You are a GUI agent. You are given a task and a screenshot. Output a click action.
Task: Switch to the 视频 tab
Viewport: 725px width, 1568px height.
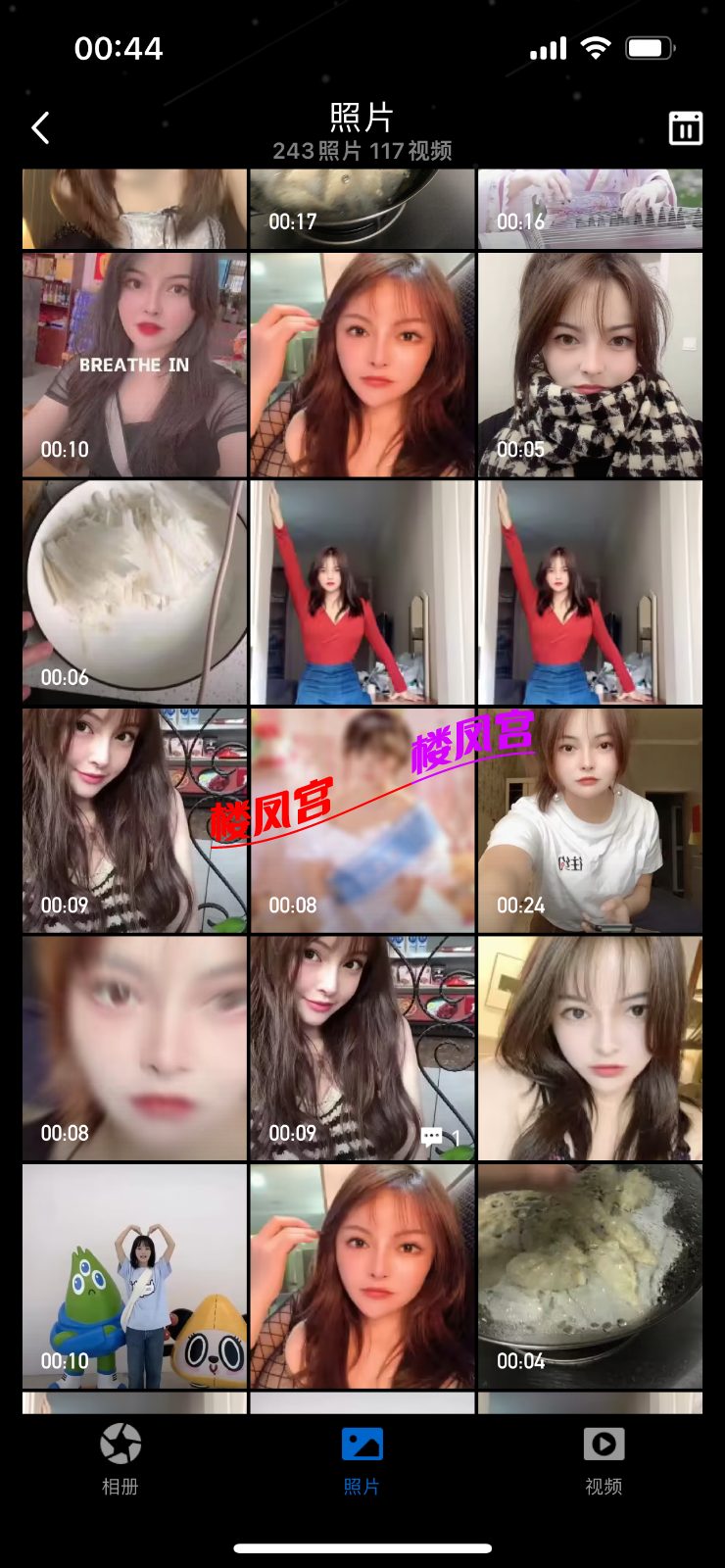(604, 1458)
